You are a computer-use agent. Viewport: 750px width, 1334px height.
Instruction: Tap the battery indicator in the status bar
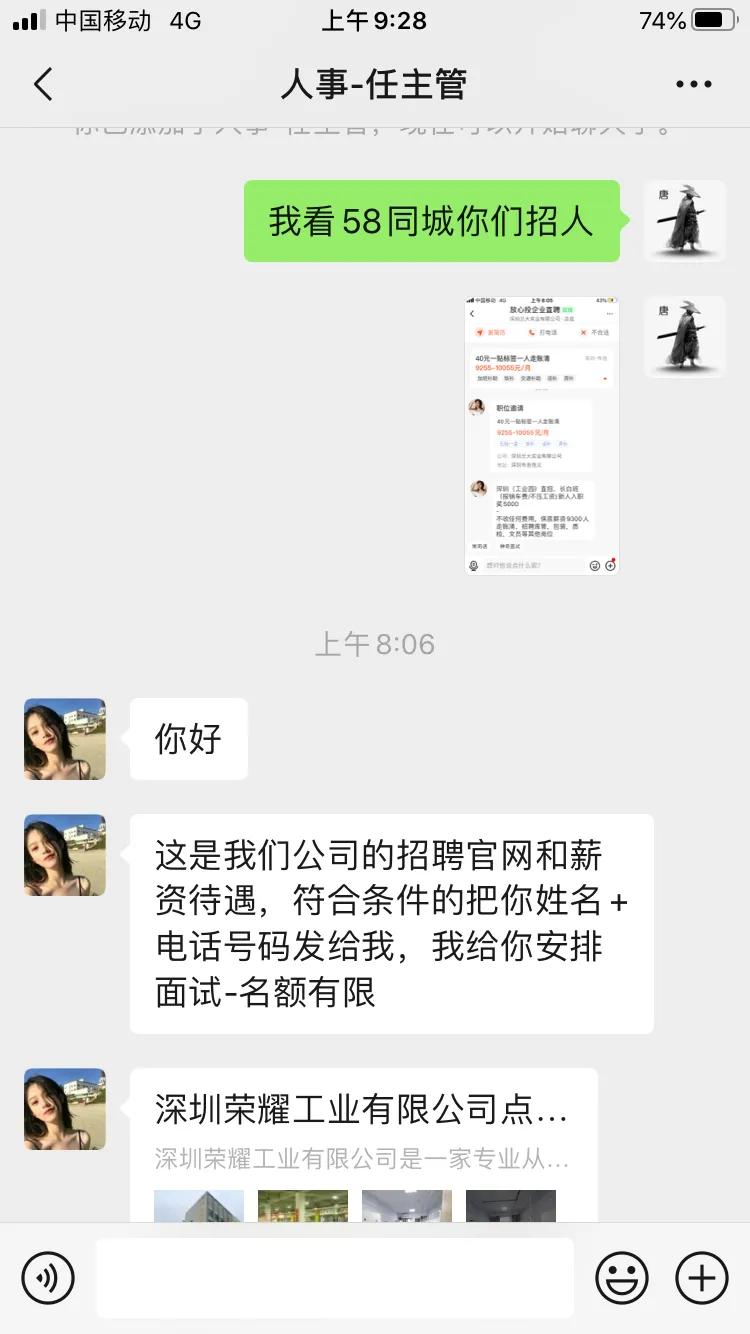coord(714,18)
